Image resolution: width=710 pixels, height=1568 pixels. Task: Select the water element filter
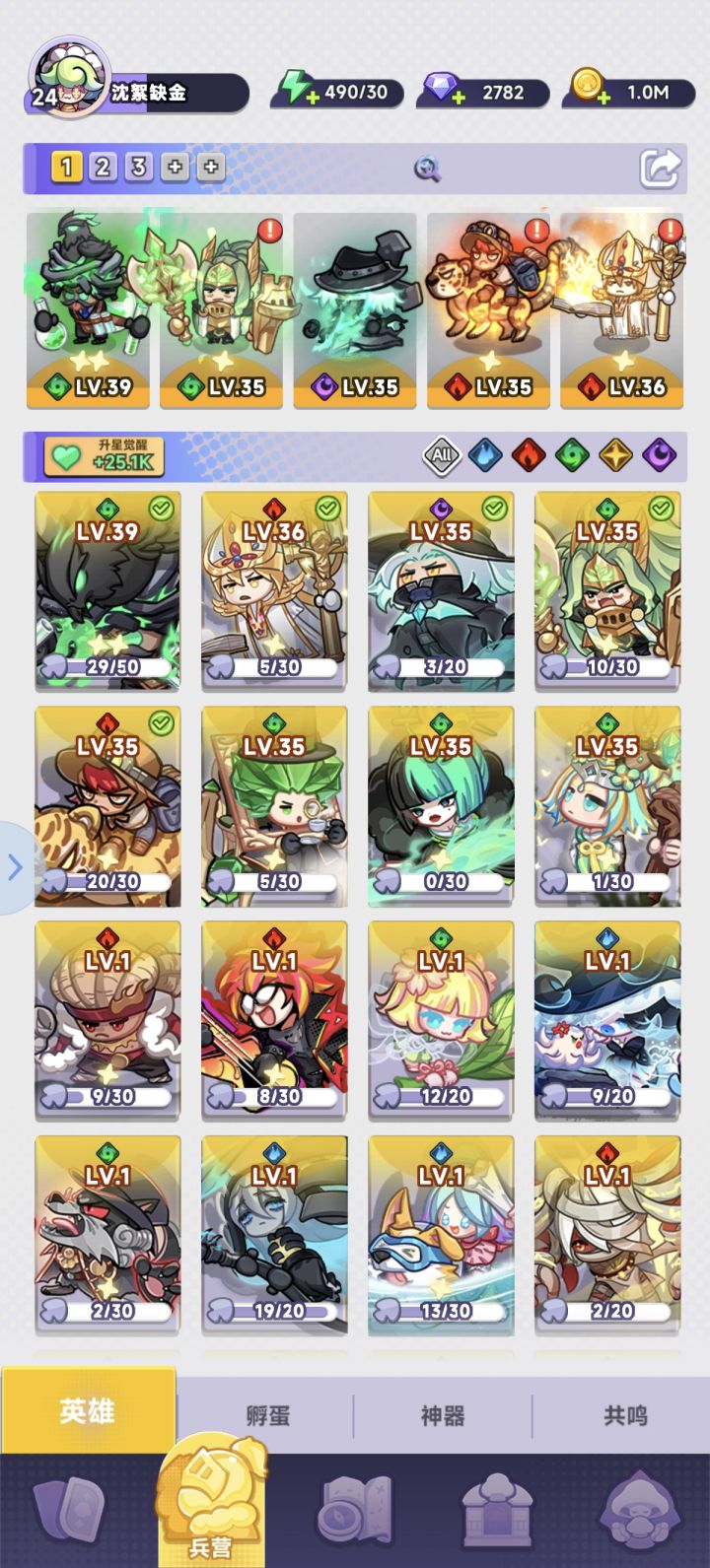click(x=484, y=455)
